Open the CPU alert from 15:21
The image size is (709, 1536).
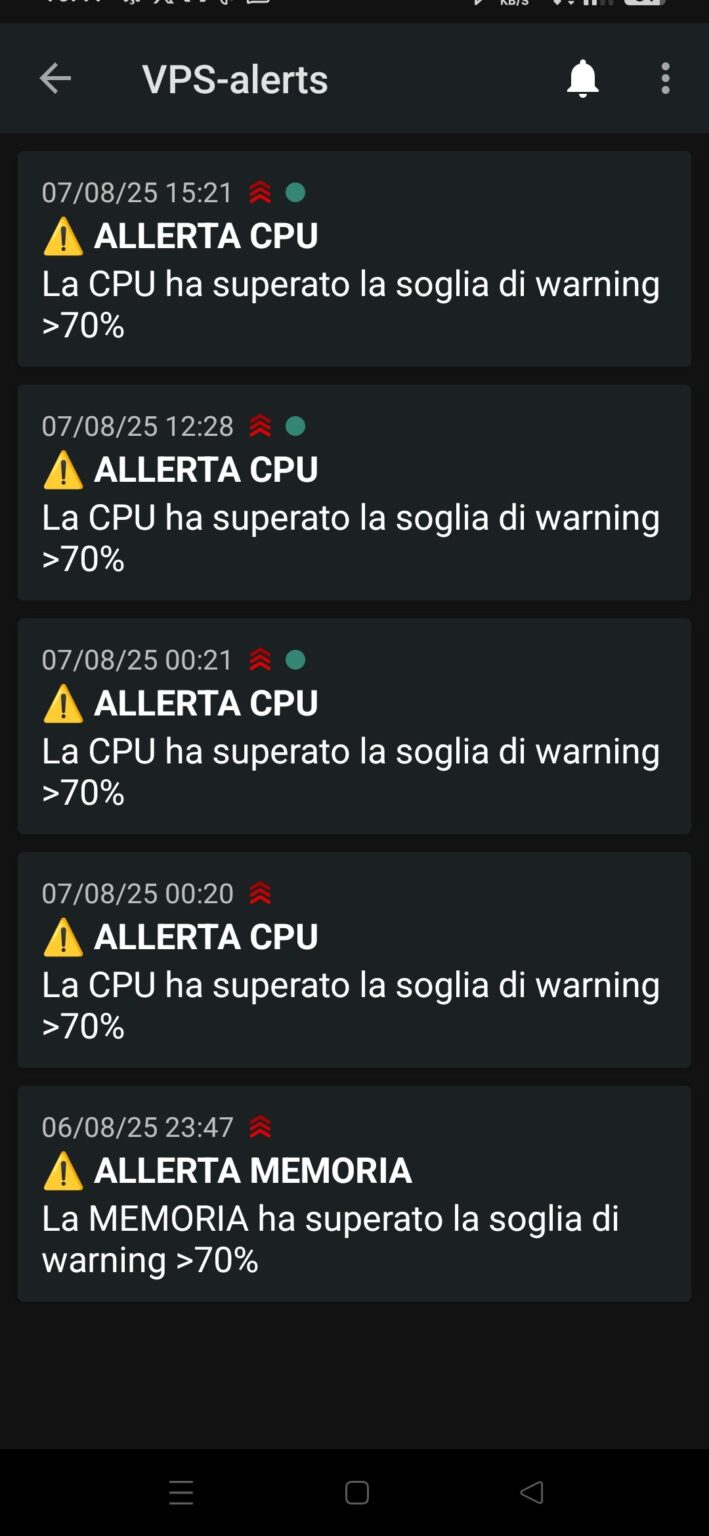pyautogui.click(x=354, y=259)
